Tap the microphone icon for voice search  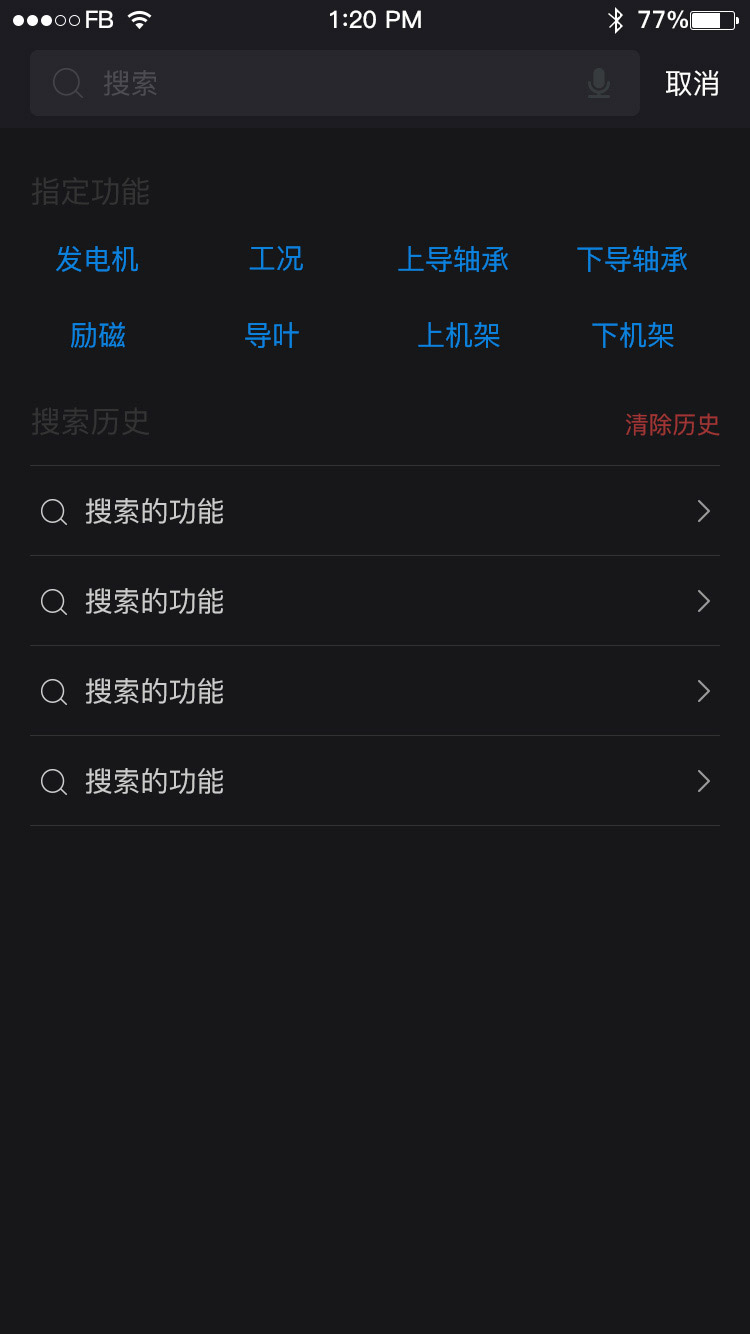point(599,84)
